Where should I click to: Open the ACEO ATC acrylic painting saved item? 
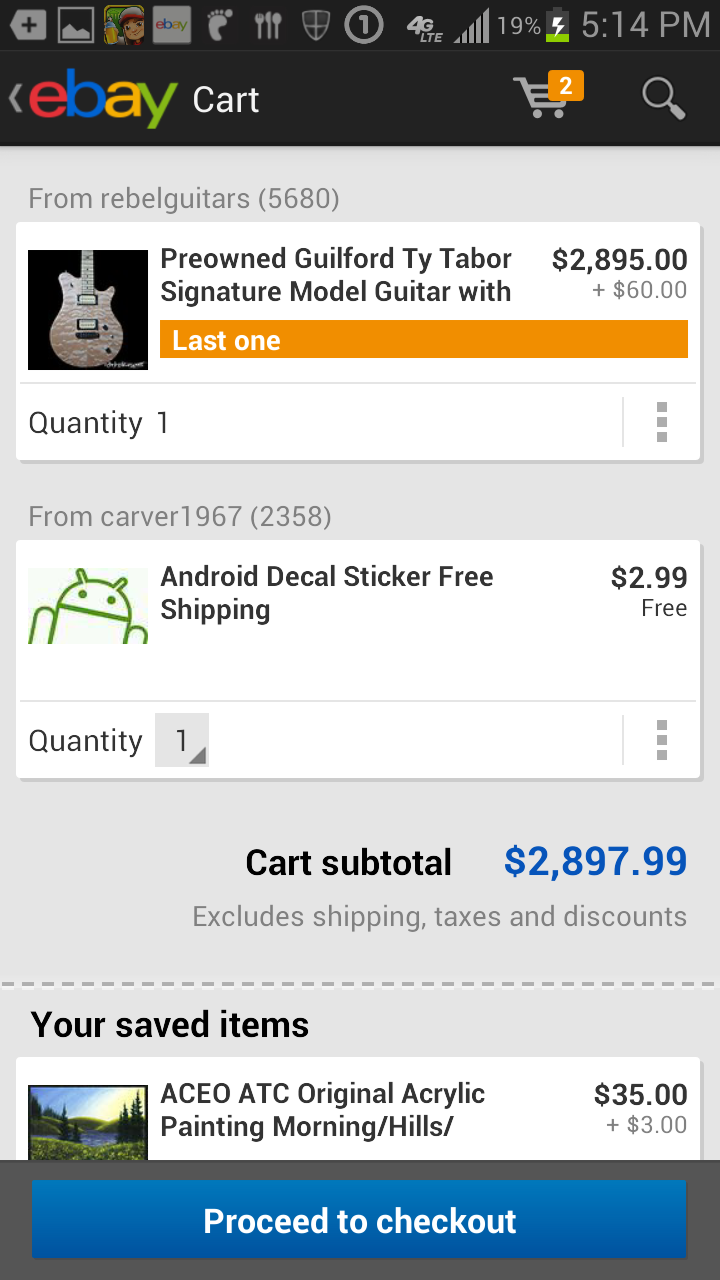coord(322,1109)
